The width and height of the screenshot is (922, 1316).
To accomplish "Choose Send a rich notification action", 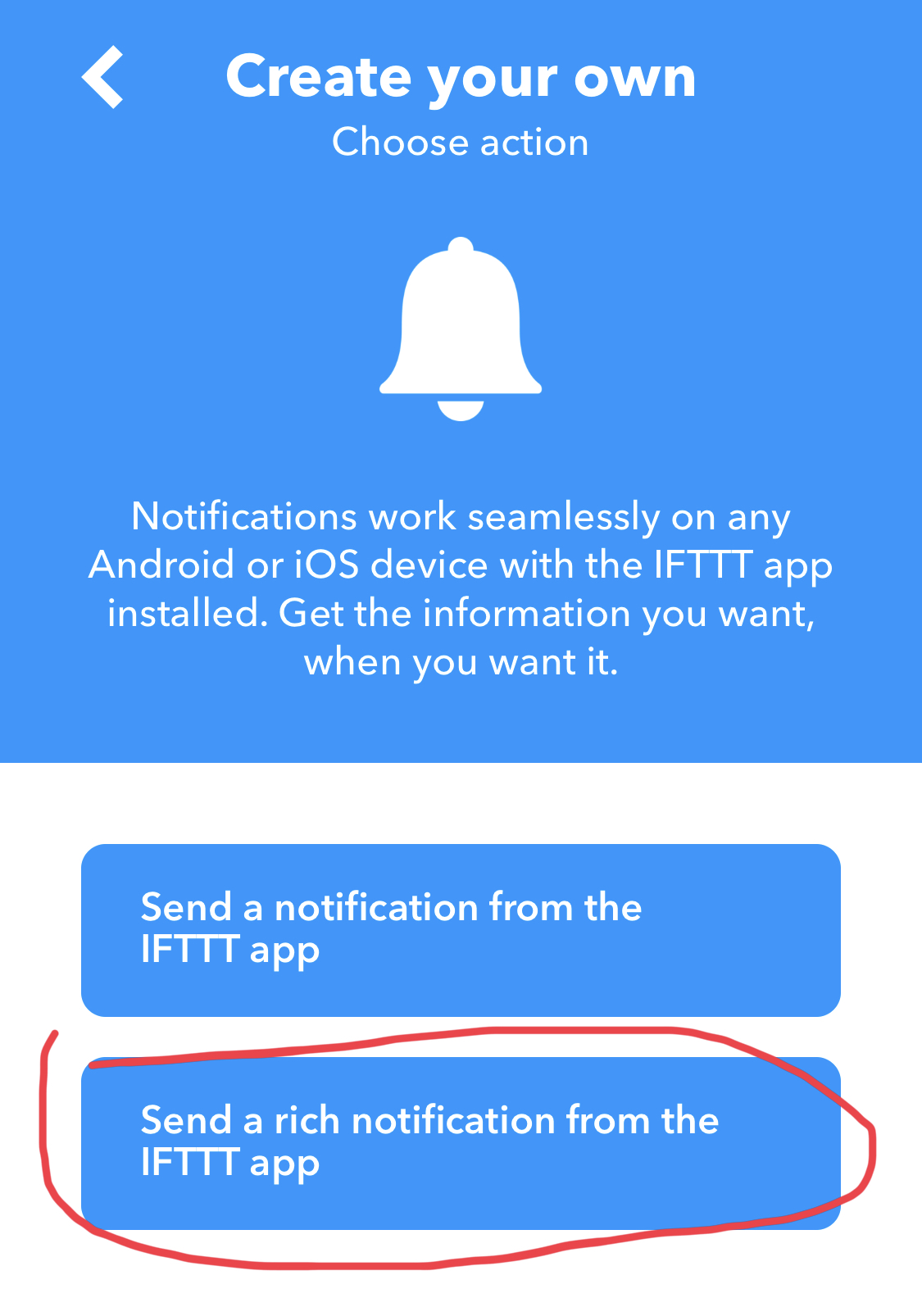I will point(461,1143).
